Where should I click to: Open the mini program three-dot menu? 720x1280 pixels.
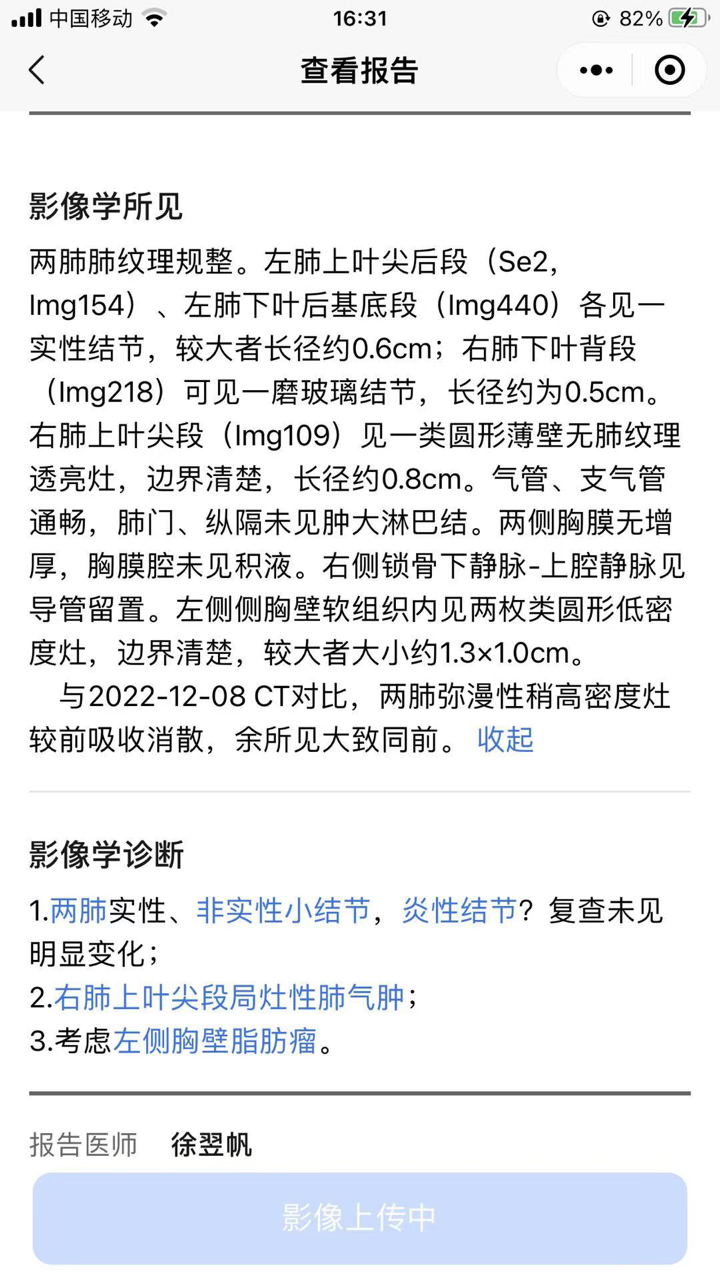coord(596,70)
